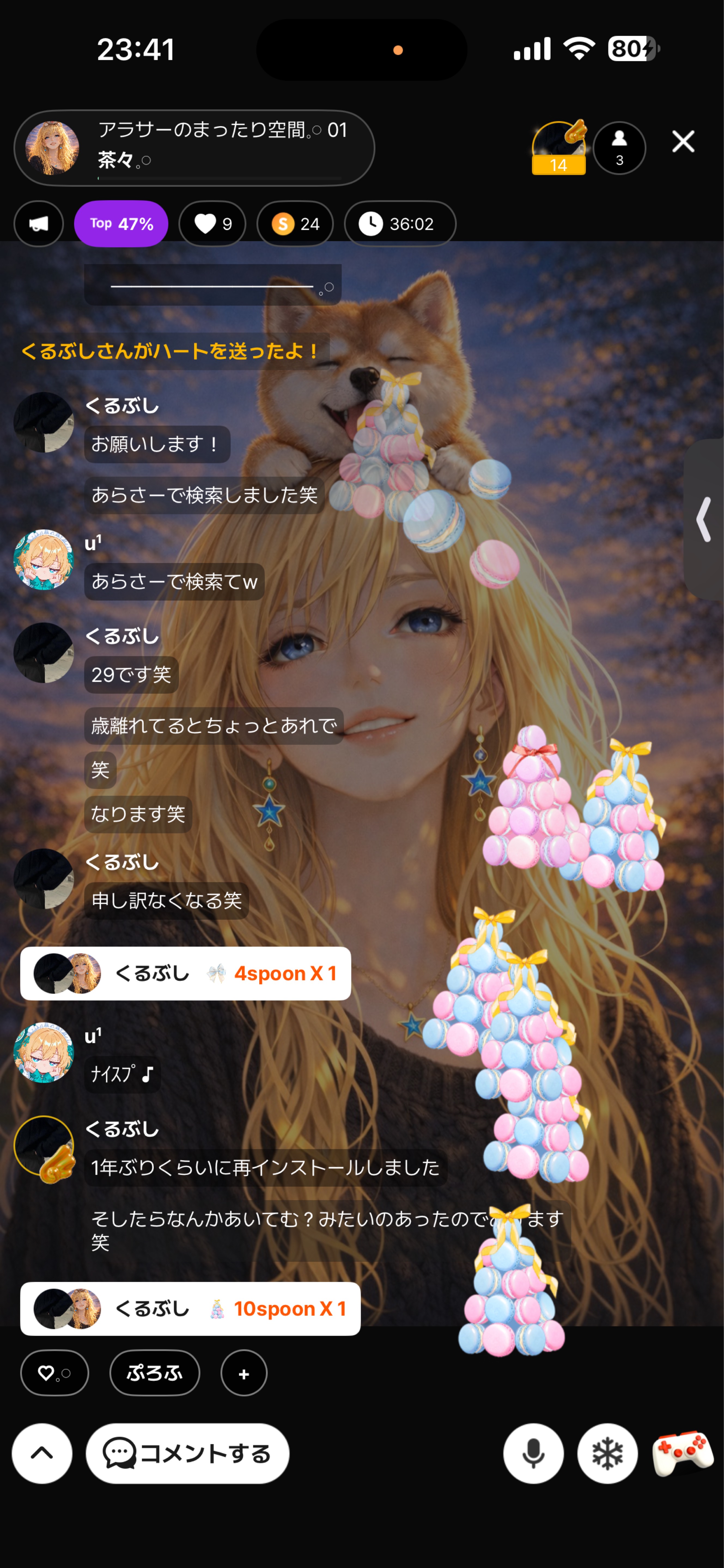Add a new quick comment with plus
724x1568 pixels.
point(244,1373)
